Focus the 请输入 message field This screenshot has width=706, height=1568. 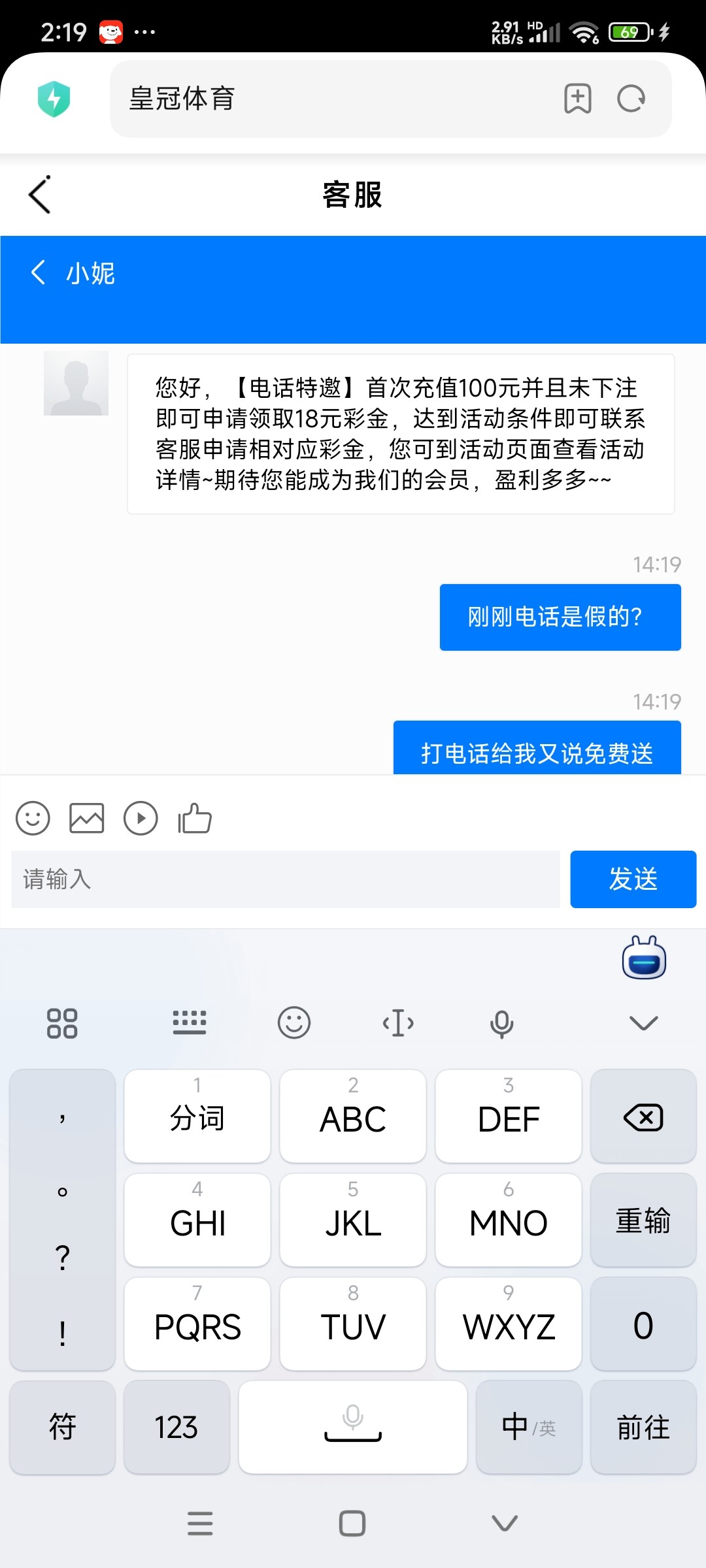[x=286, y=879]
